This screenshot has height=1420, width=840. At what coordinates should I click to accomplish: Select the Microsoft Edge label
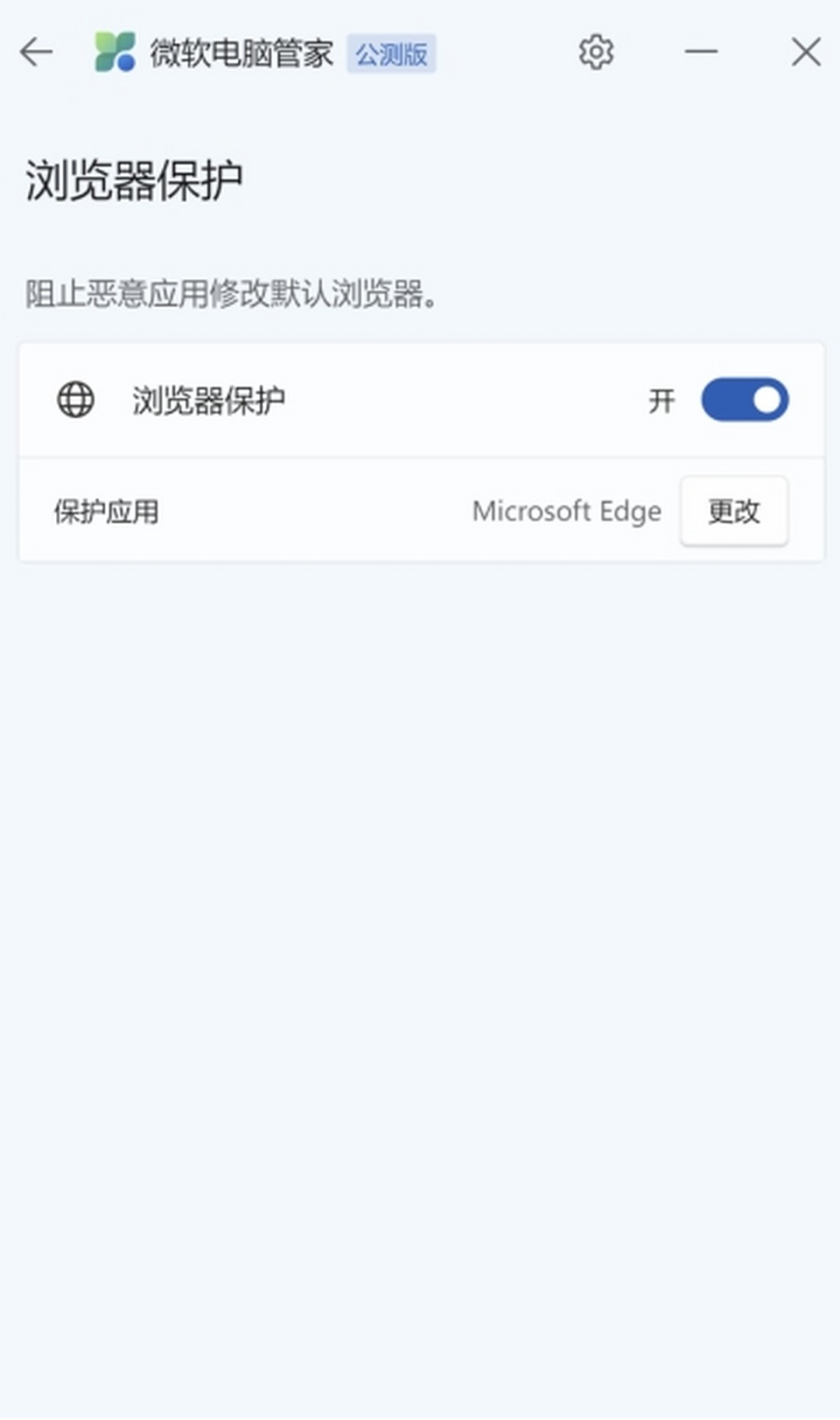pos(566,511)
